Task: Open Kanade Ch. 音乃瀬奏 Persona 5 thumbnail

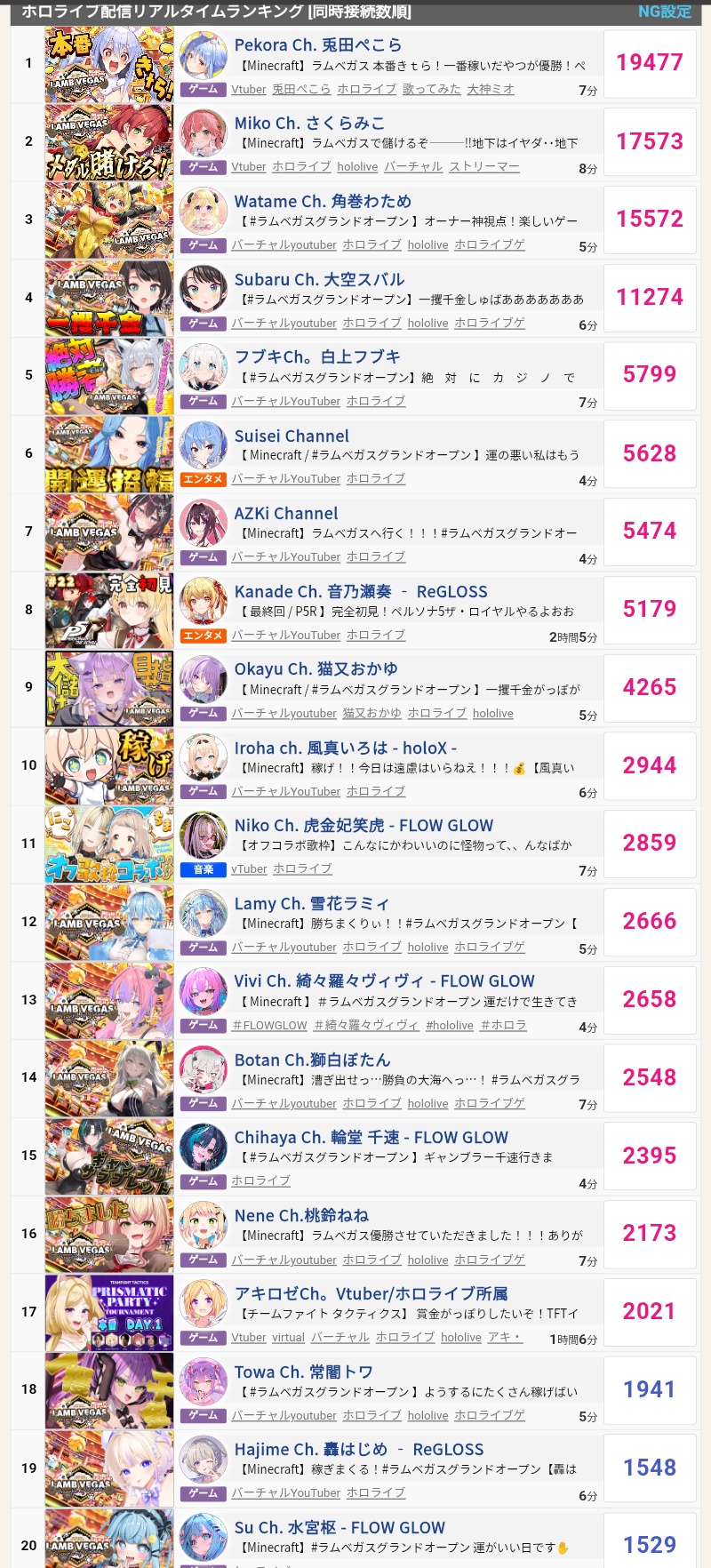Action: [x=109, y=611]
